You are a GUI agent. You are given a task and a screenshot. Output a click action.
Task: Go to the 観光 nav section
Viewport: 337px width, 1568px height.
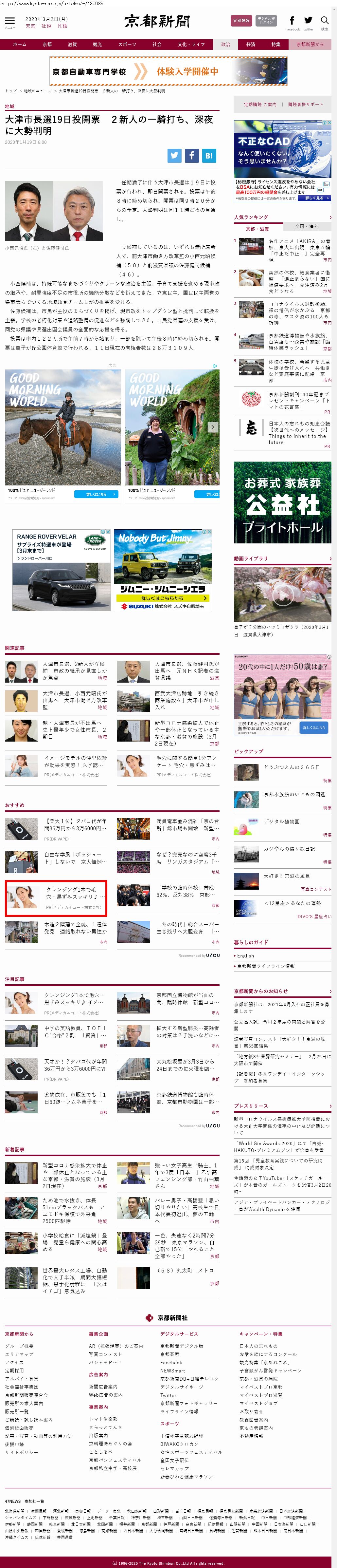[97, 45]
